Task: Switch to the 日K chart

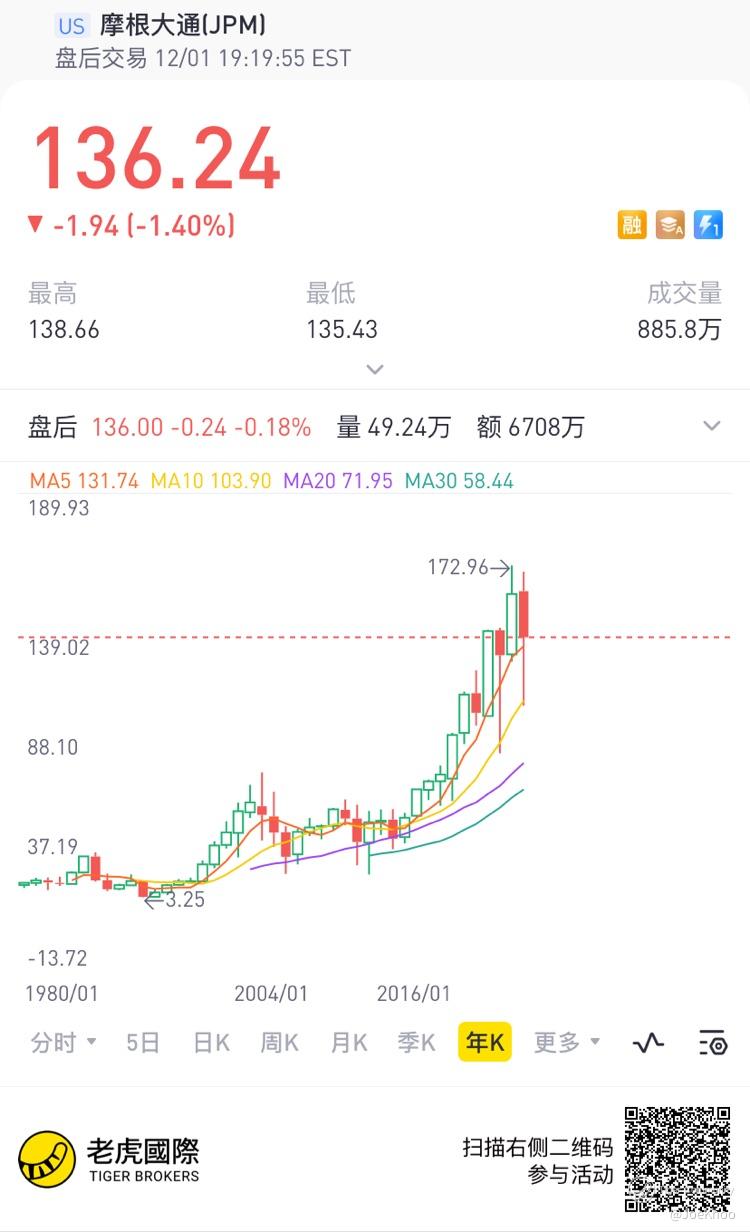Action: tap(211, 1043)
